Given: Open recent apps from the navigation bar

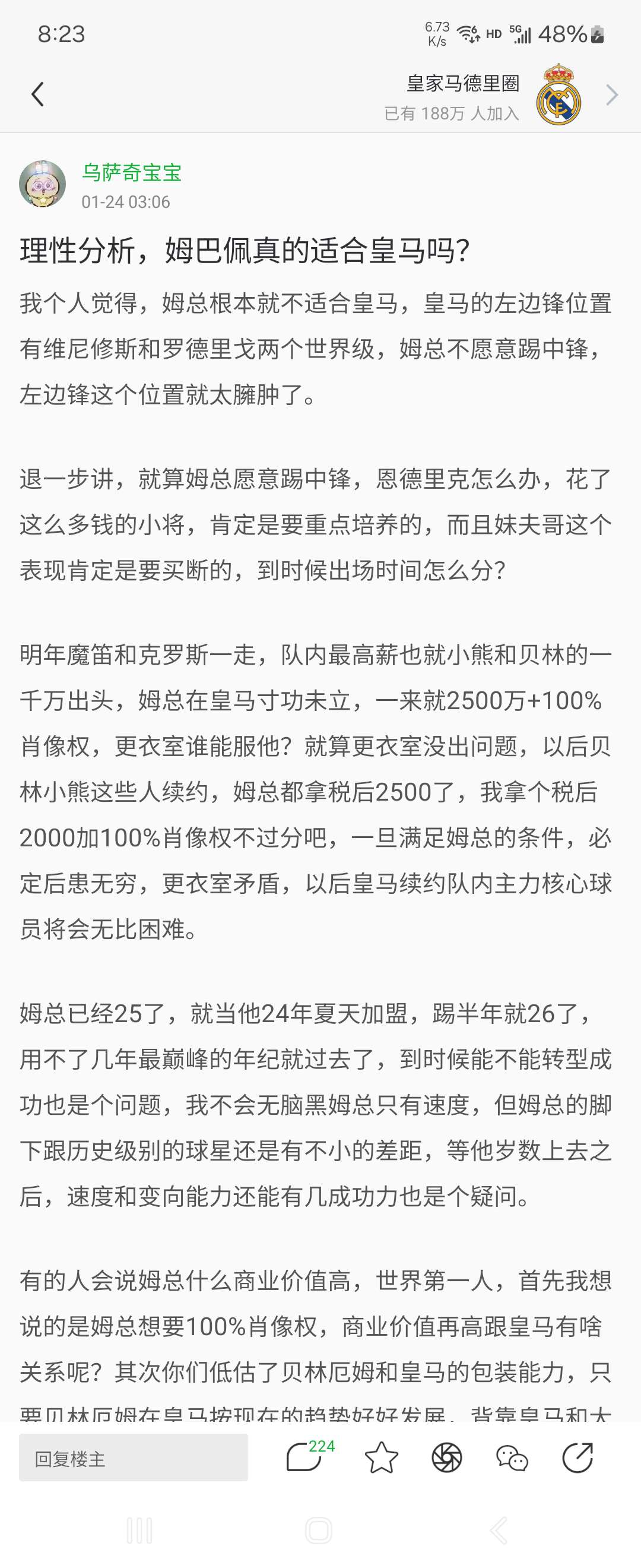Looking at the screenshot, I should click(x=139, y=1529).
